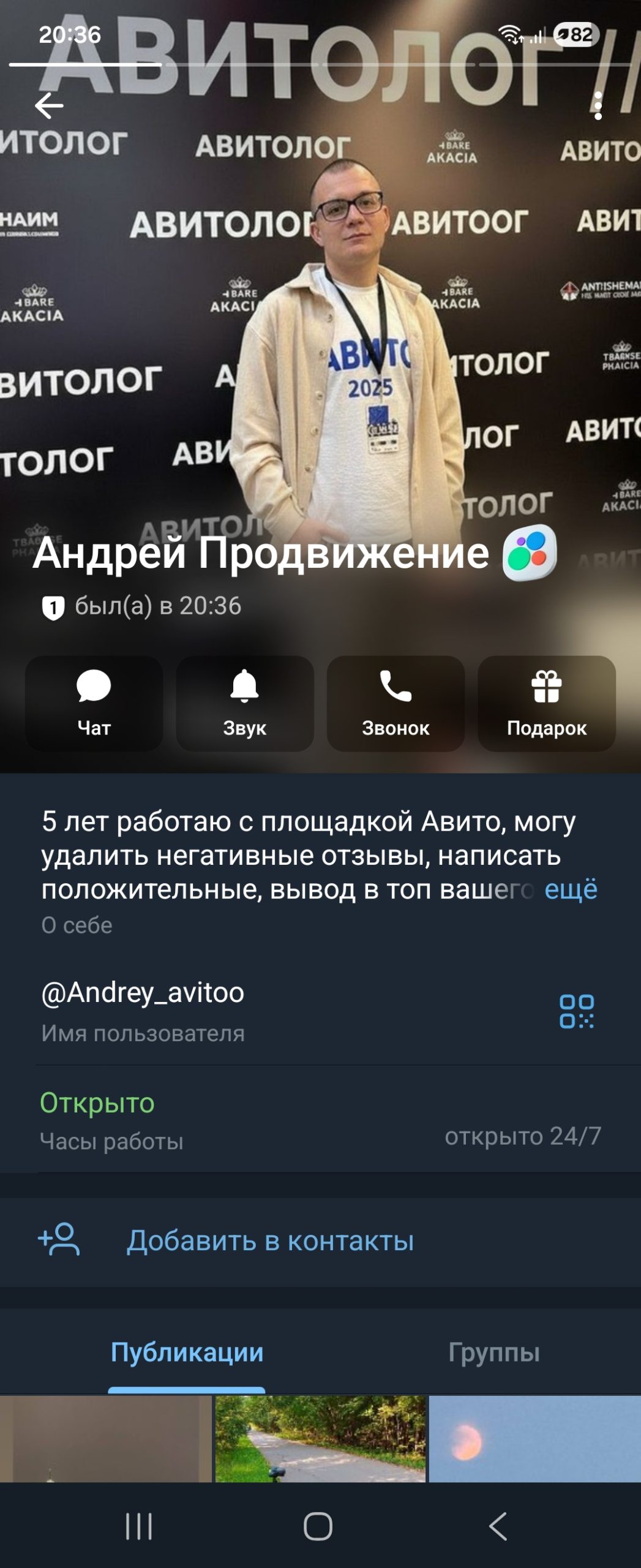Open the first beige publication thumbnail

[x=105, y=1439]
